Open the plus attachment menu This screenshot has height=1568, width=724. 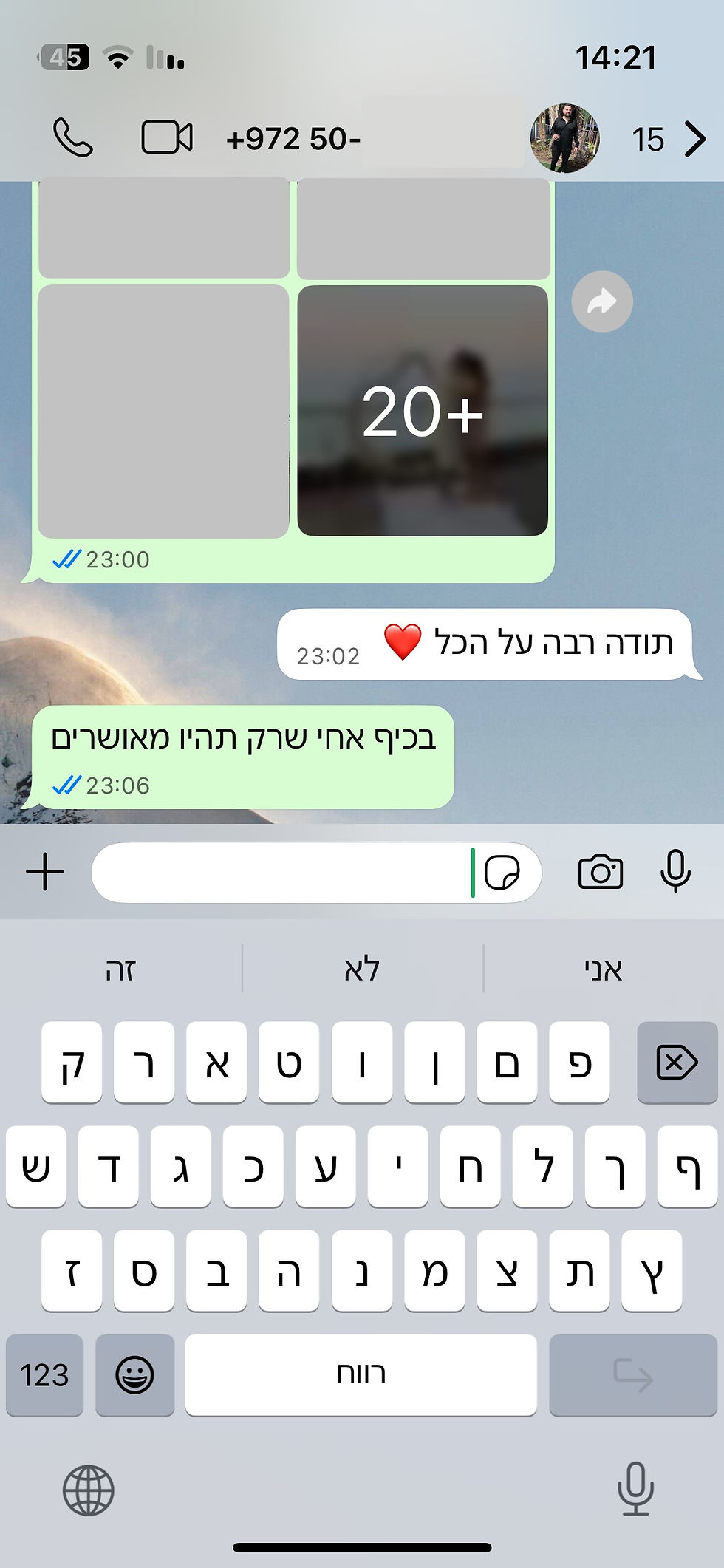pos(45,872)
